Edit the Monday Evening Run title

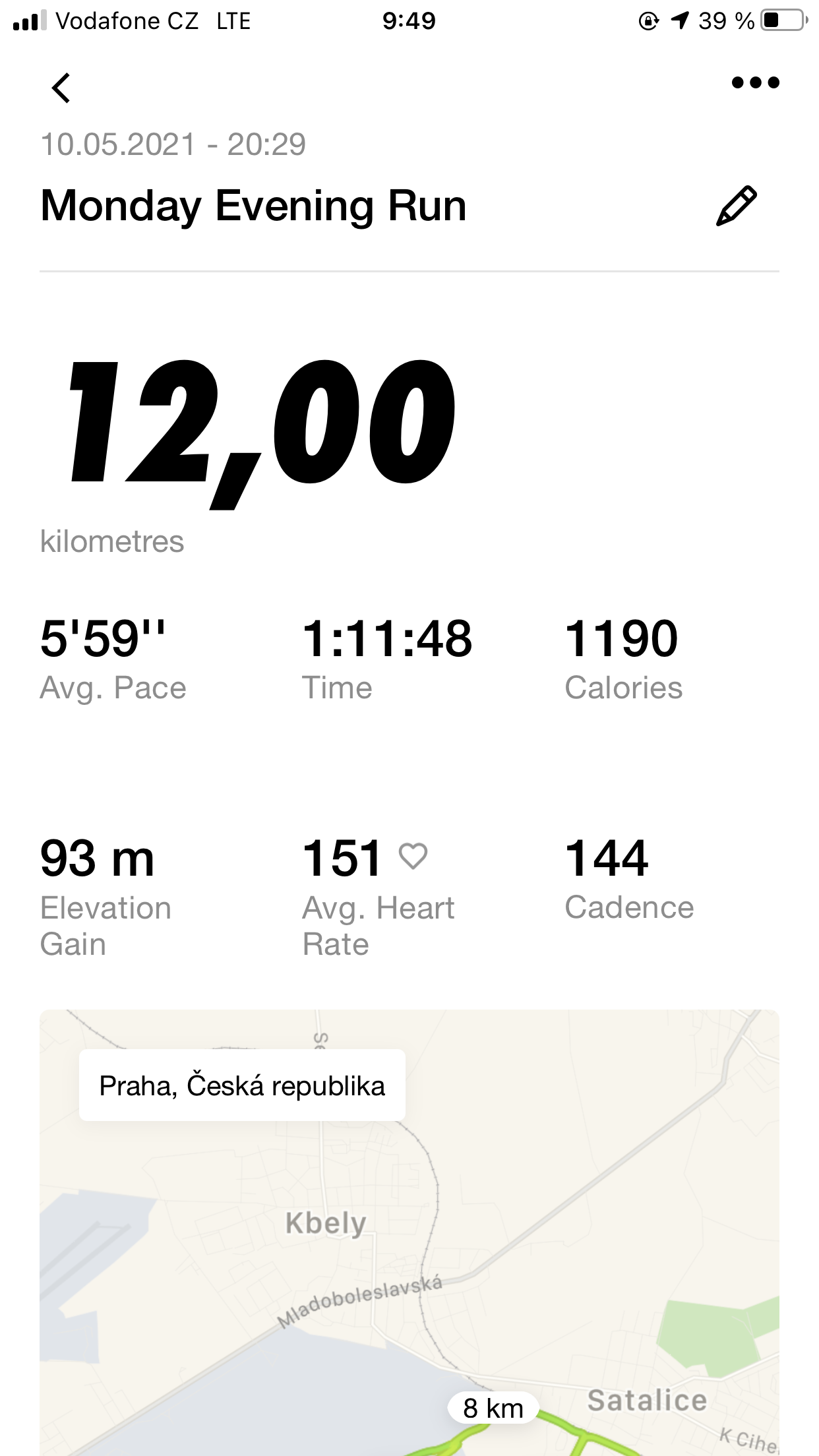click(x=737, y=206)
